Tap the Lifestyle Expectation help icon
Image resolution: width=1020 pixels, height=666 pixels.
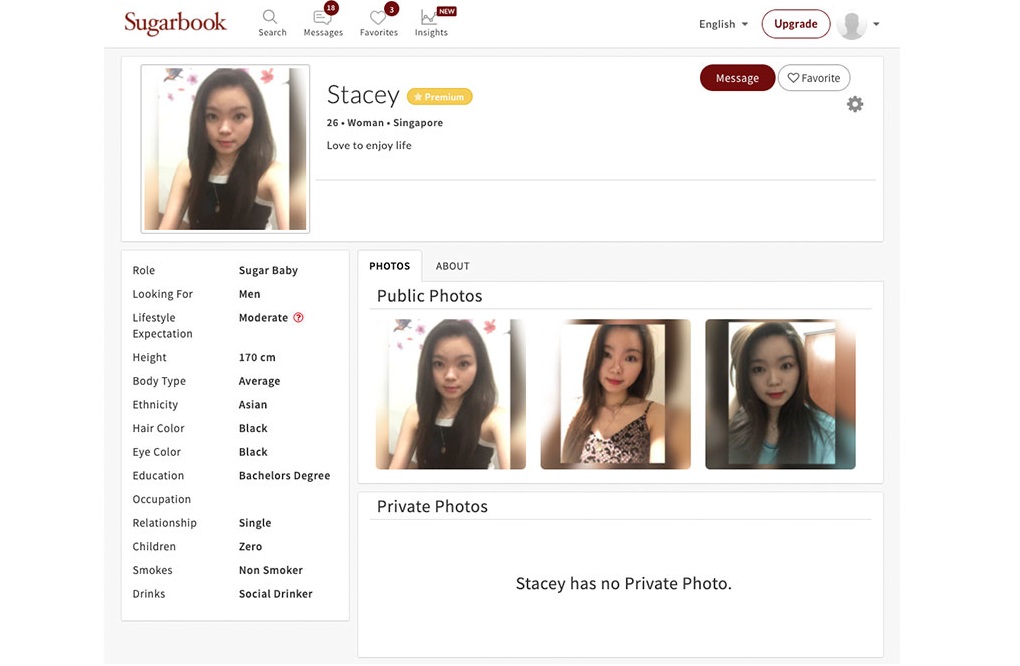pos(298,318)
